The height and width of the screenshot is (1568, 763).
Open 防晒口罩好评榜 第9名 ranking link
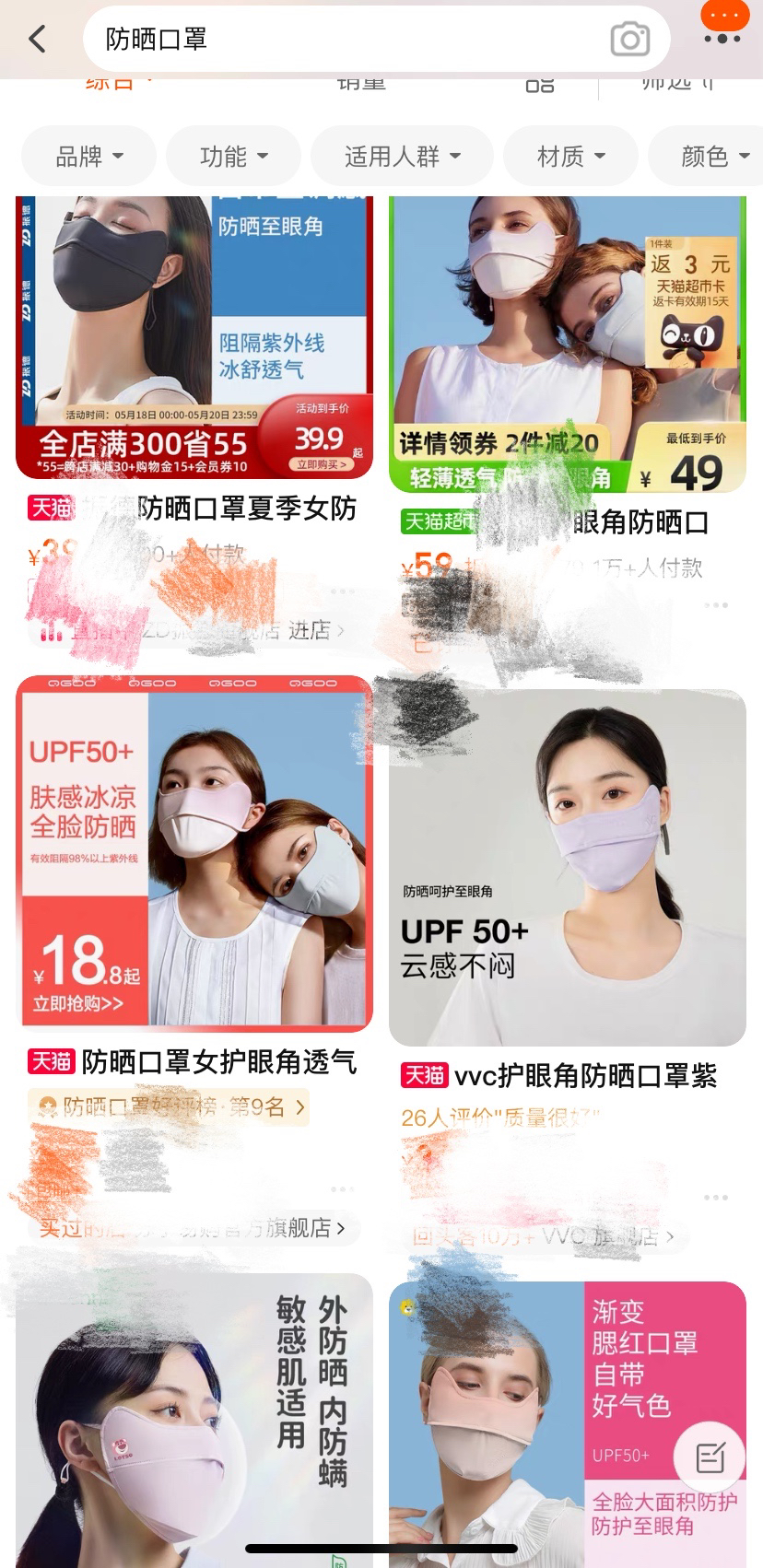pyautogui.click(x=169, y=1106)
